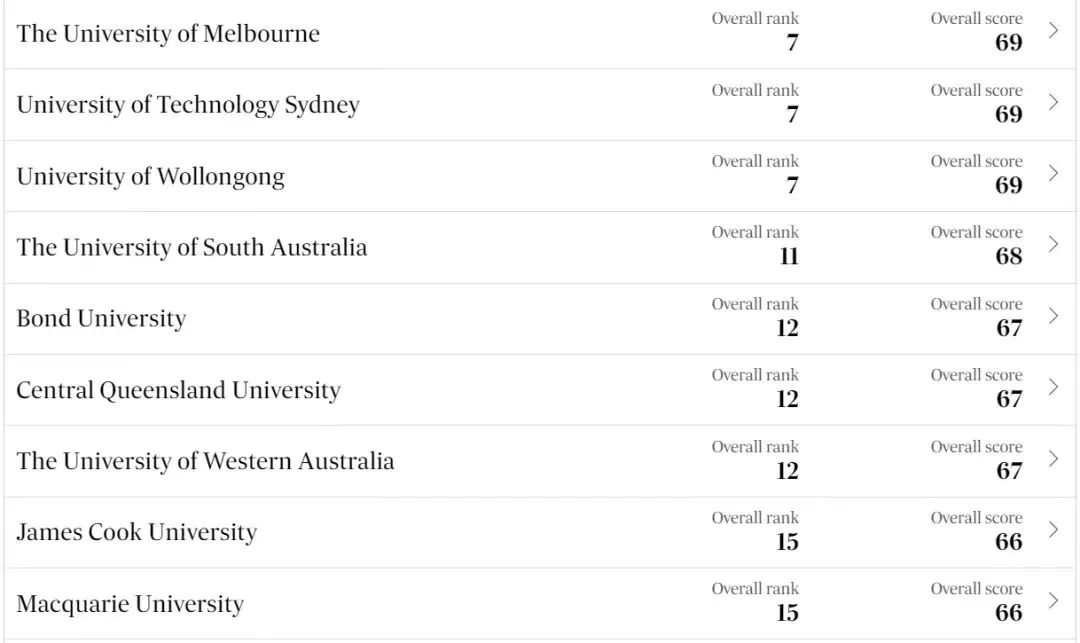View The University of Western Australia entry
This screenshot has height=643, width=1080.
pyautogui.click(x=205, y=461)
